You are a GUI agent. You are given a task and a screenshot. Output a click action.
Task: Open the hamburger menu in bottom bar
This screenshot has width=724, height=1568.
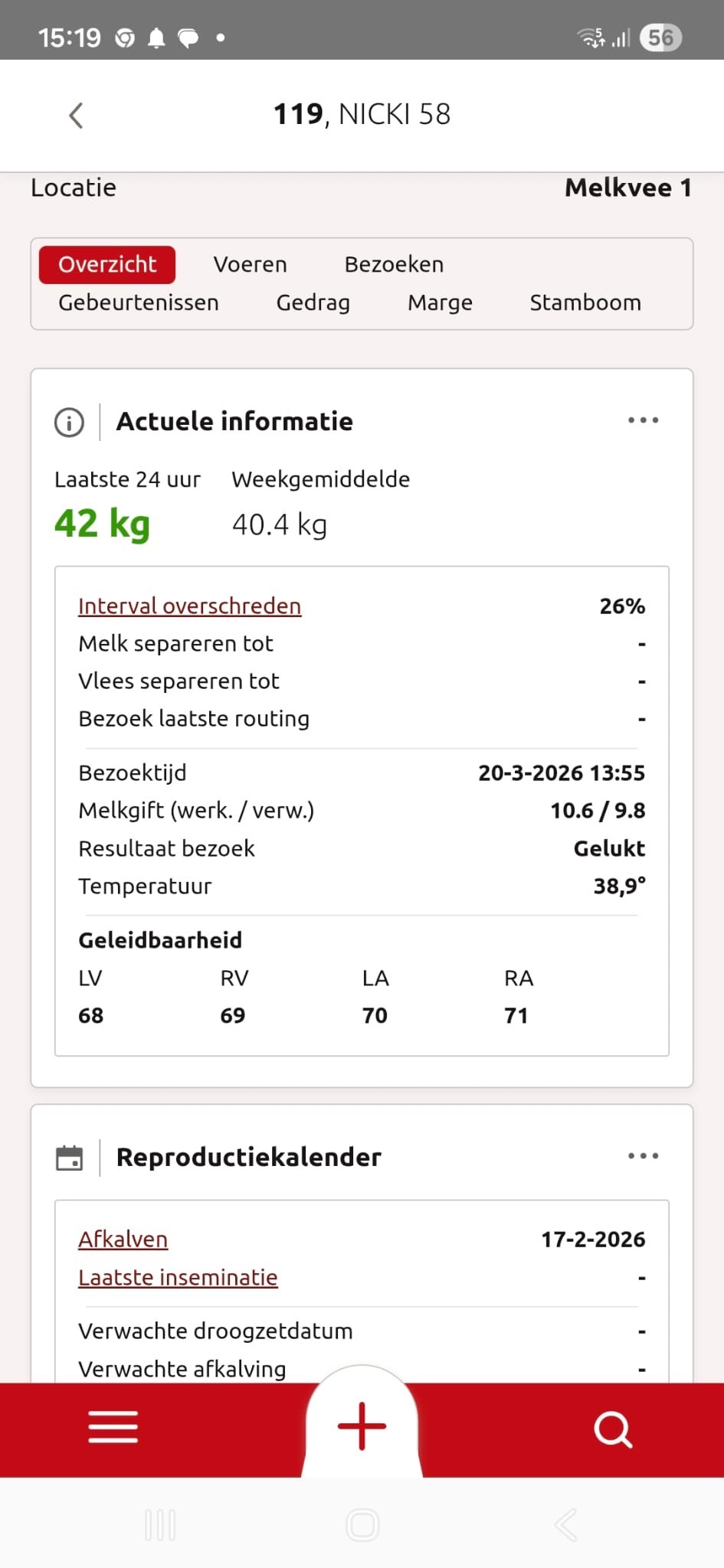113,1427
